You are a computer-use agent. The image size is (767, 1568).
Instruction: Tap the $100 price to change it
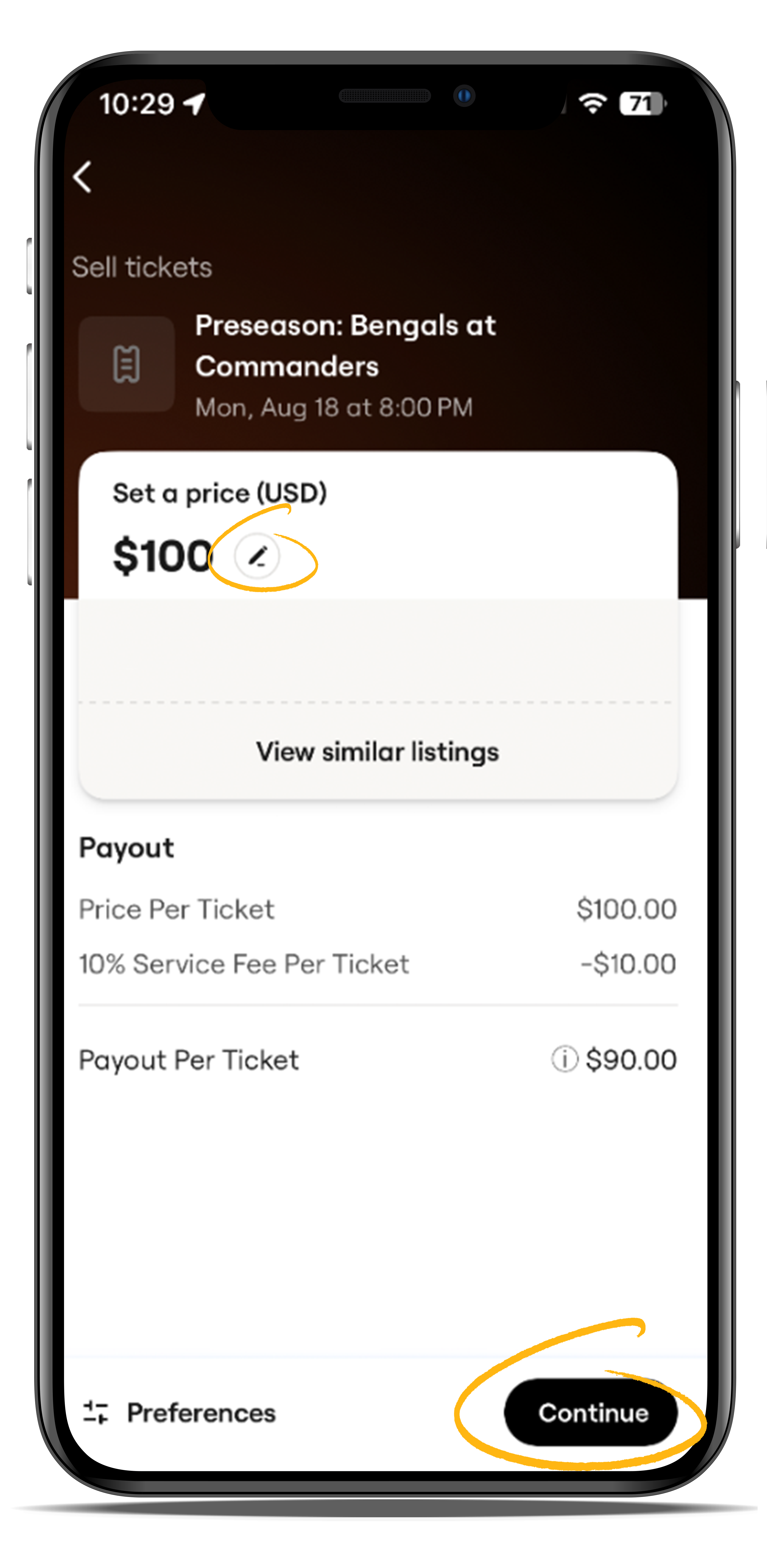pos(161,555)
